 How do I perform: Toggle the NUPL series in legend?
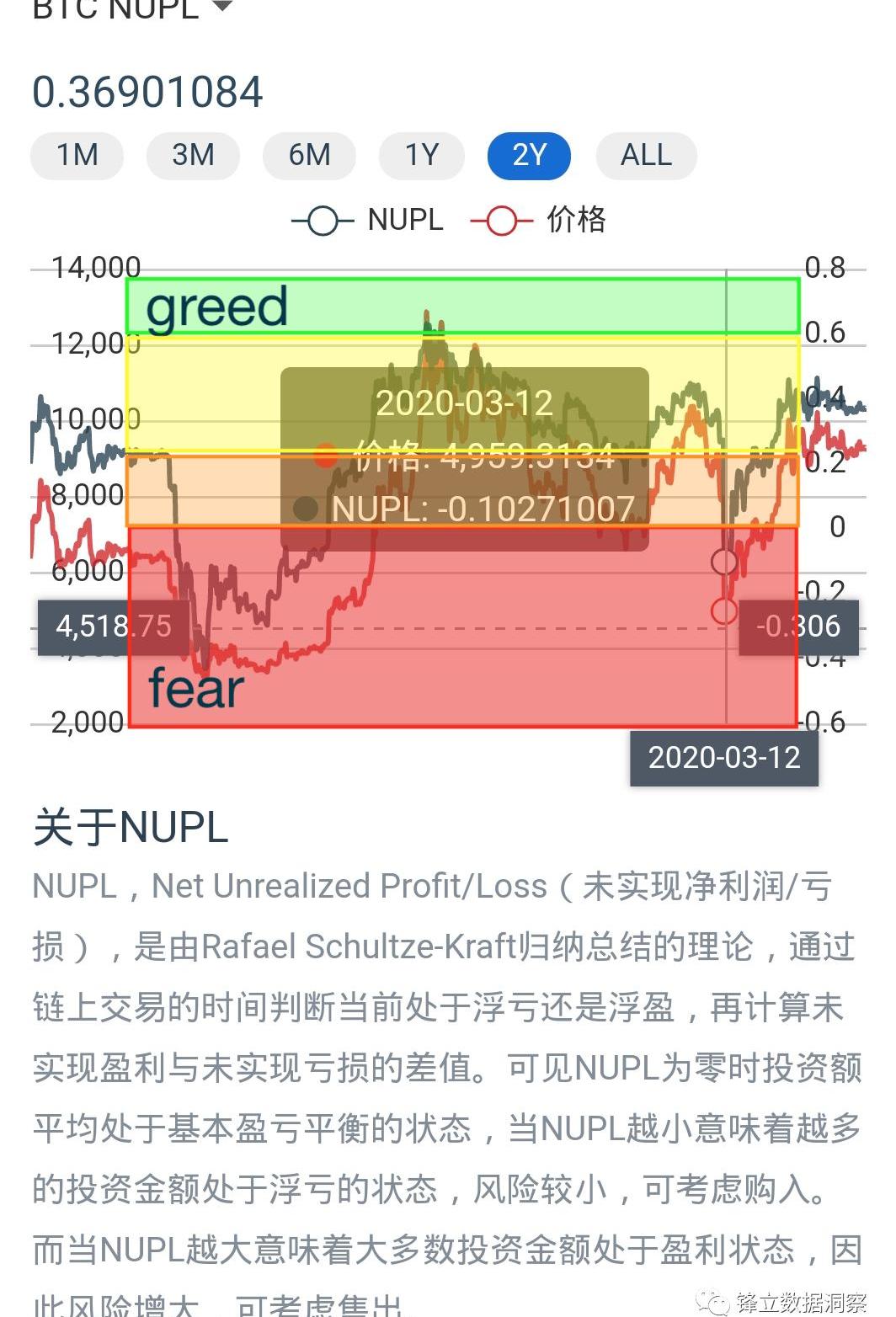(368, 221)
